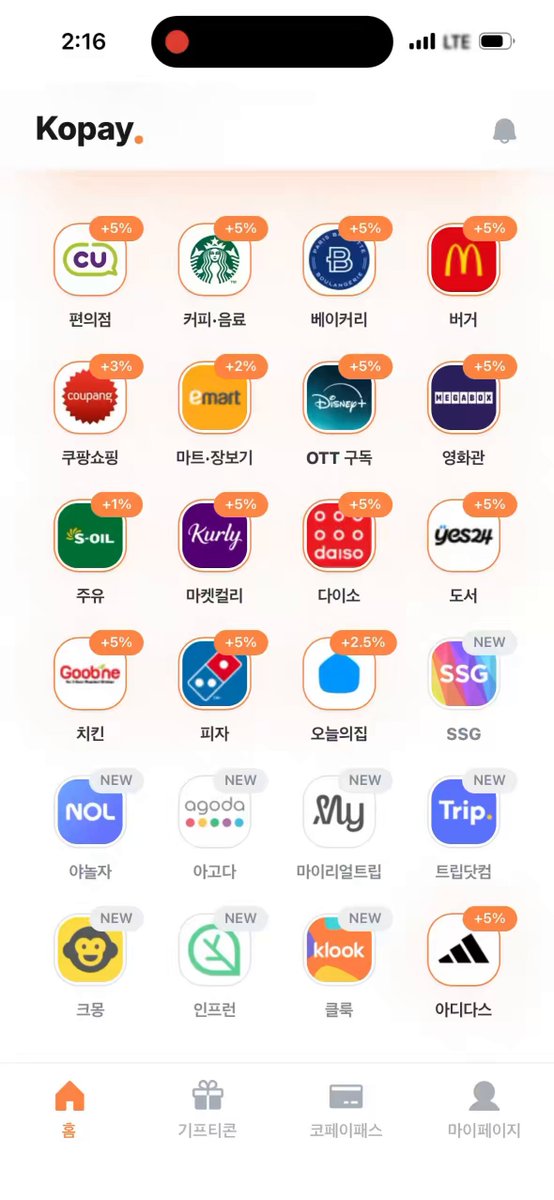Image resolution: width=554 pixels, height=1200 pixels.
Task: Open the notifications bell
Action: tap(505, 131)
